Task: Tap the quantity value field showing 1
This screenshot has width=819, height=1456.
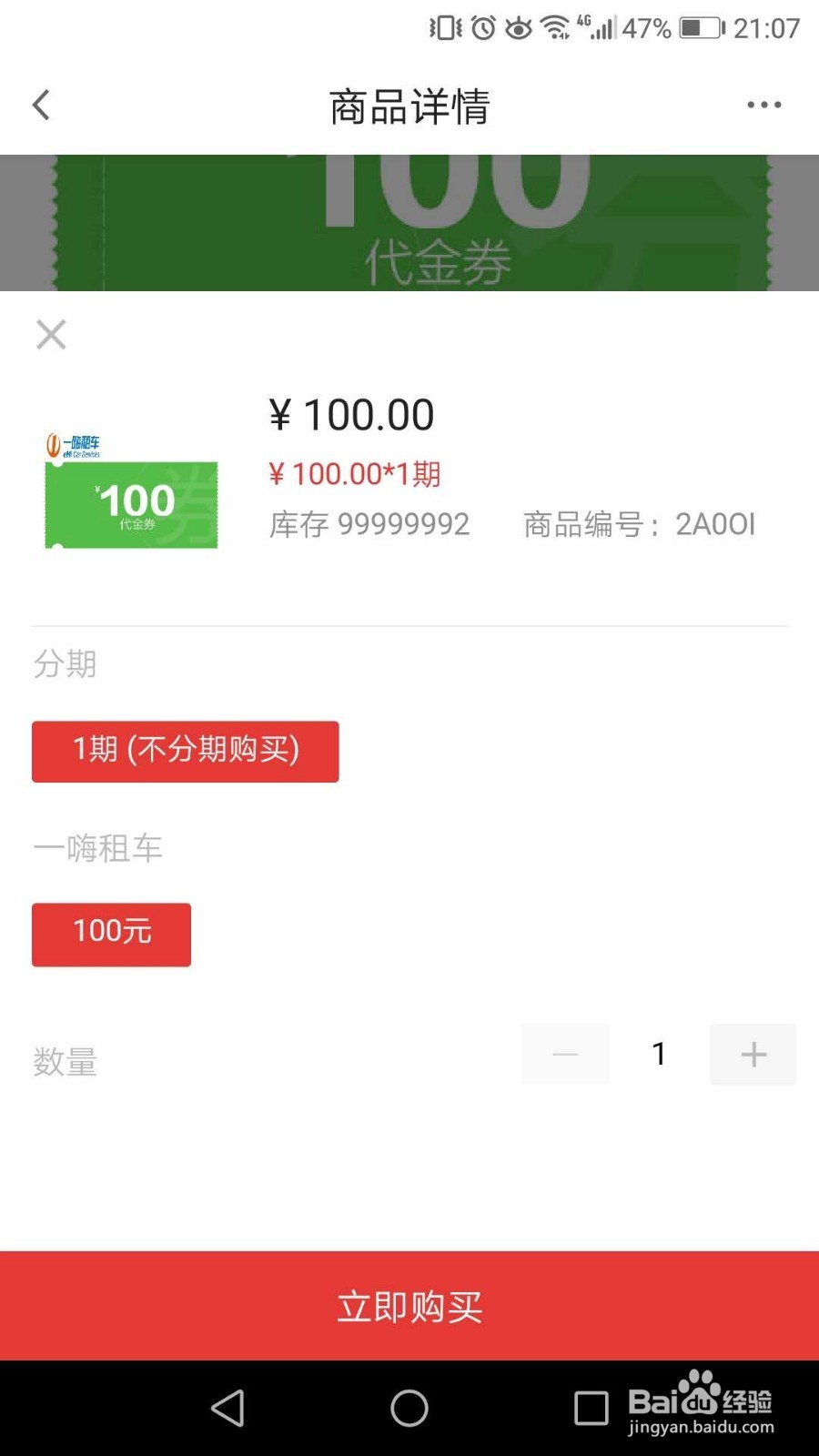Action: pos(658,1054)
